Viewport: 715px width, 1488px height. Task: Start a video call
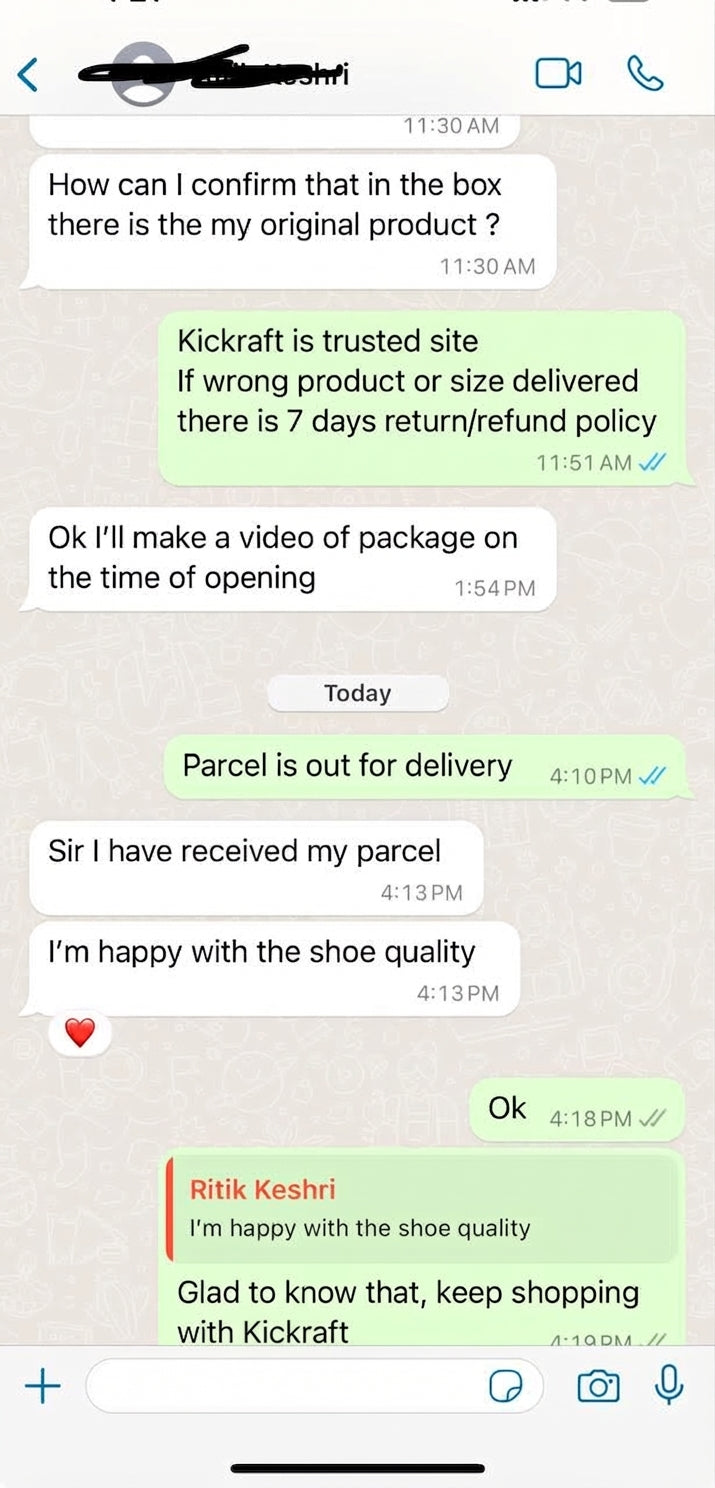[x=558, y=74]
